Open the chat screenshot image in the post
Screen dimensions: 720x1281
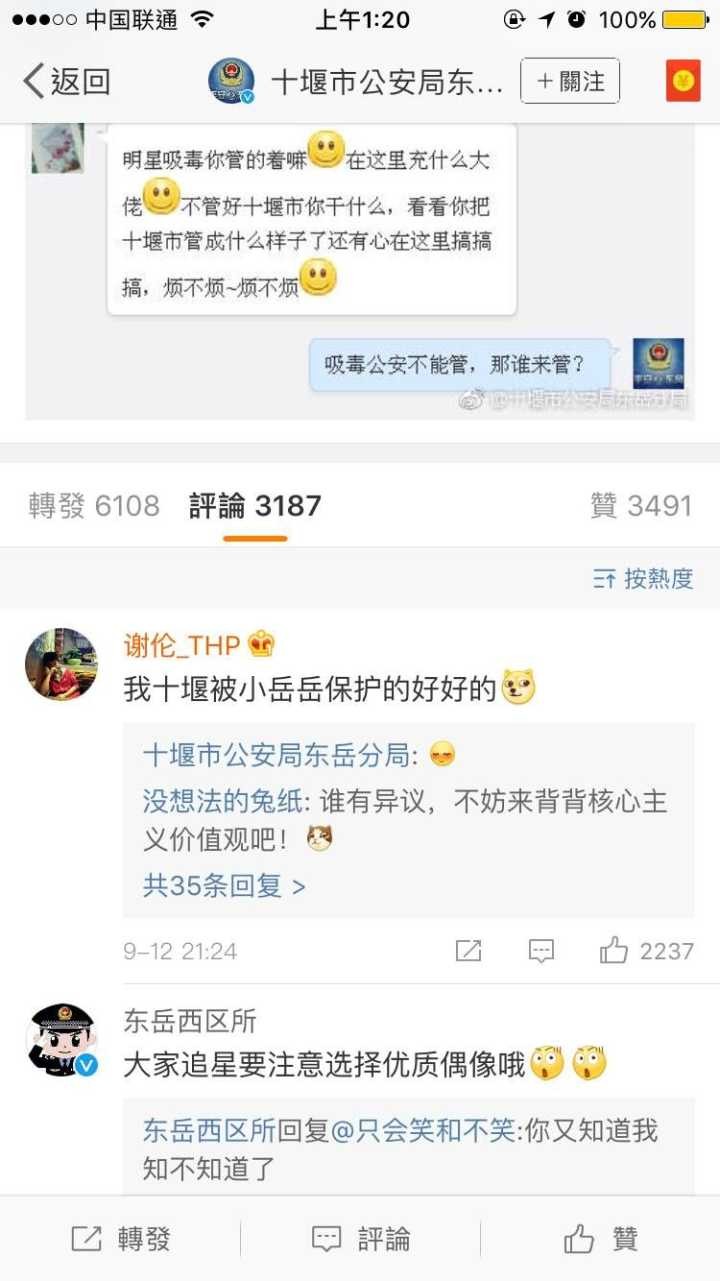[x=360, y=270]
